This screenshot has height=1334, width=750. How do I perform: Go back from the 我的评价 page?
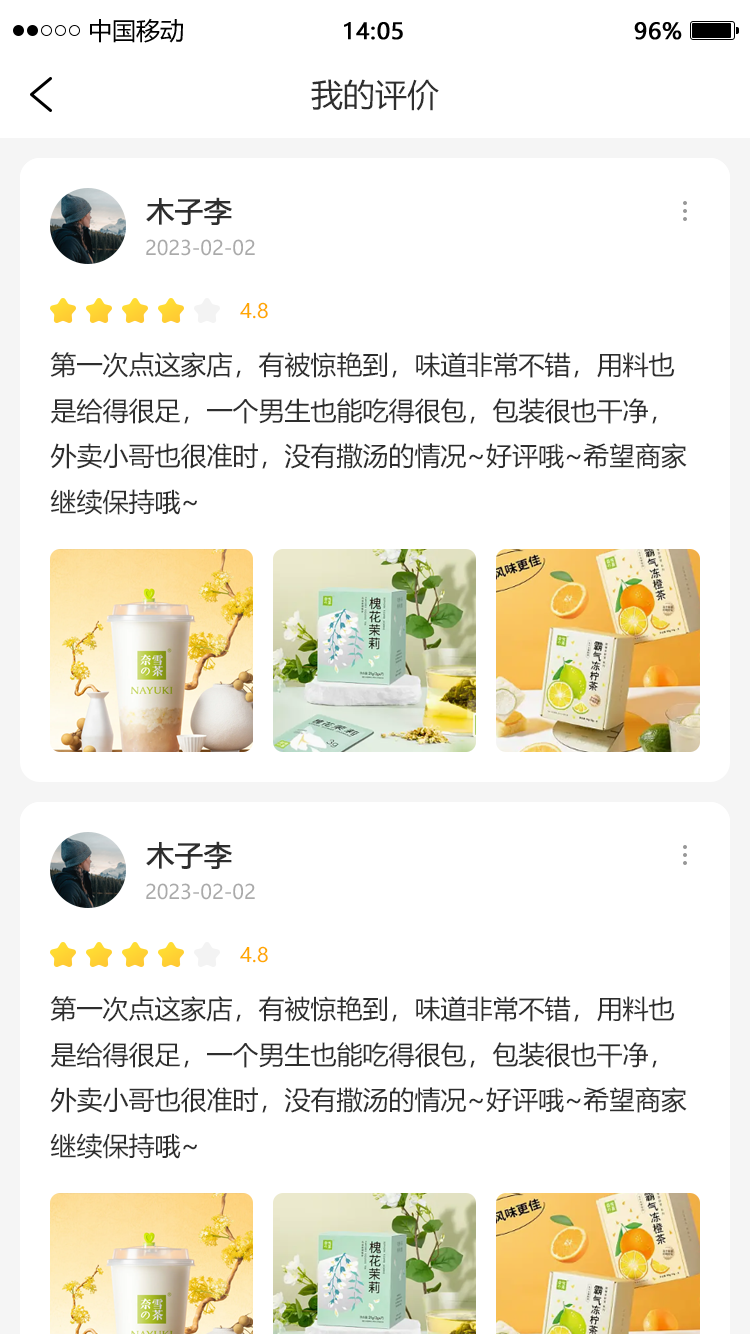pos(41,95)
